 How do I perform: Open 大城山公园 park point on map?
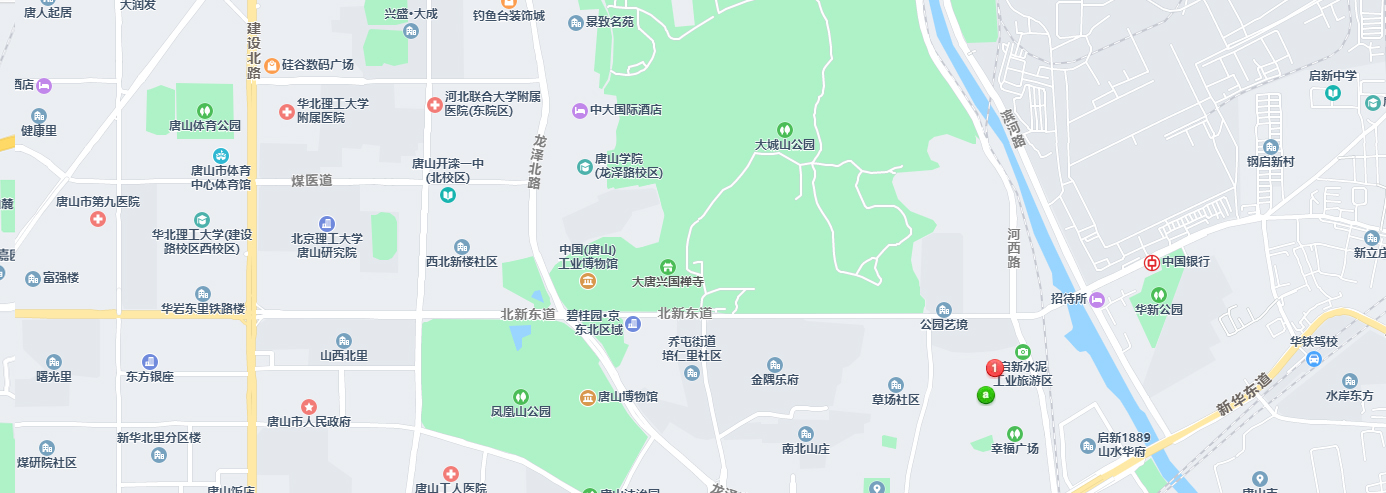tap(785, 129)
